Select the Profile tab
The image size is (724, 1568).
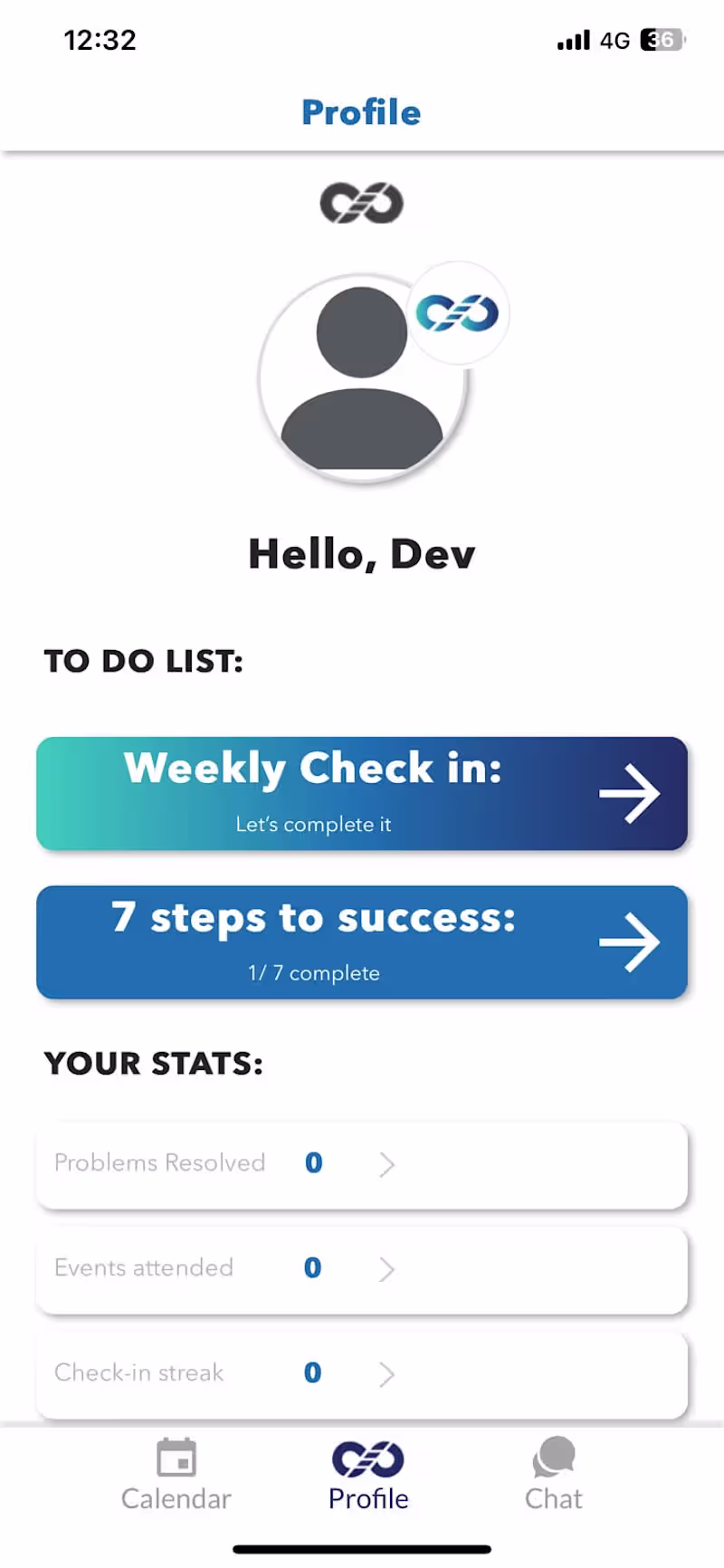point(368,1476)
